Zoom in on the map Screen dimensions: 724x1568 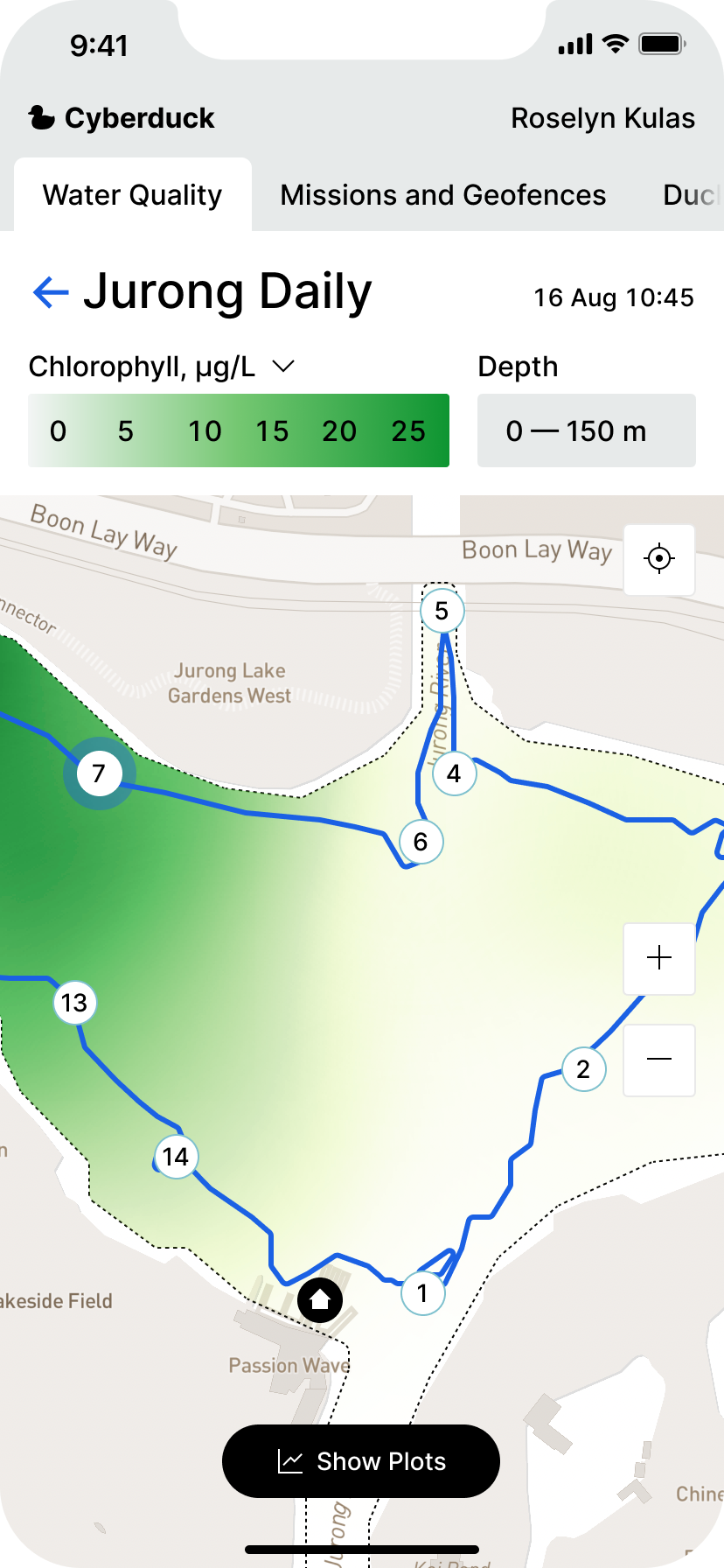tap(659, 958)
